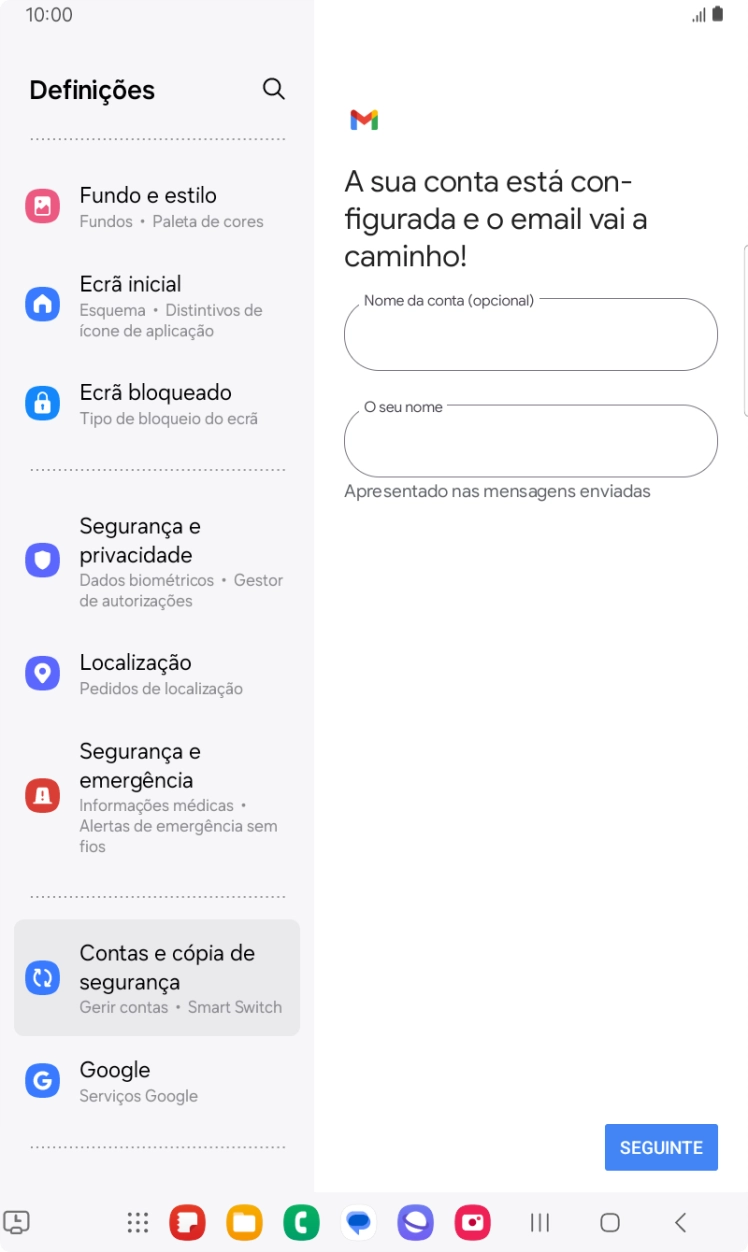Click the Gmail logo above the message
The image size is (748, 1252).
364,118
